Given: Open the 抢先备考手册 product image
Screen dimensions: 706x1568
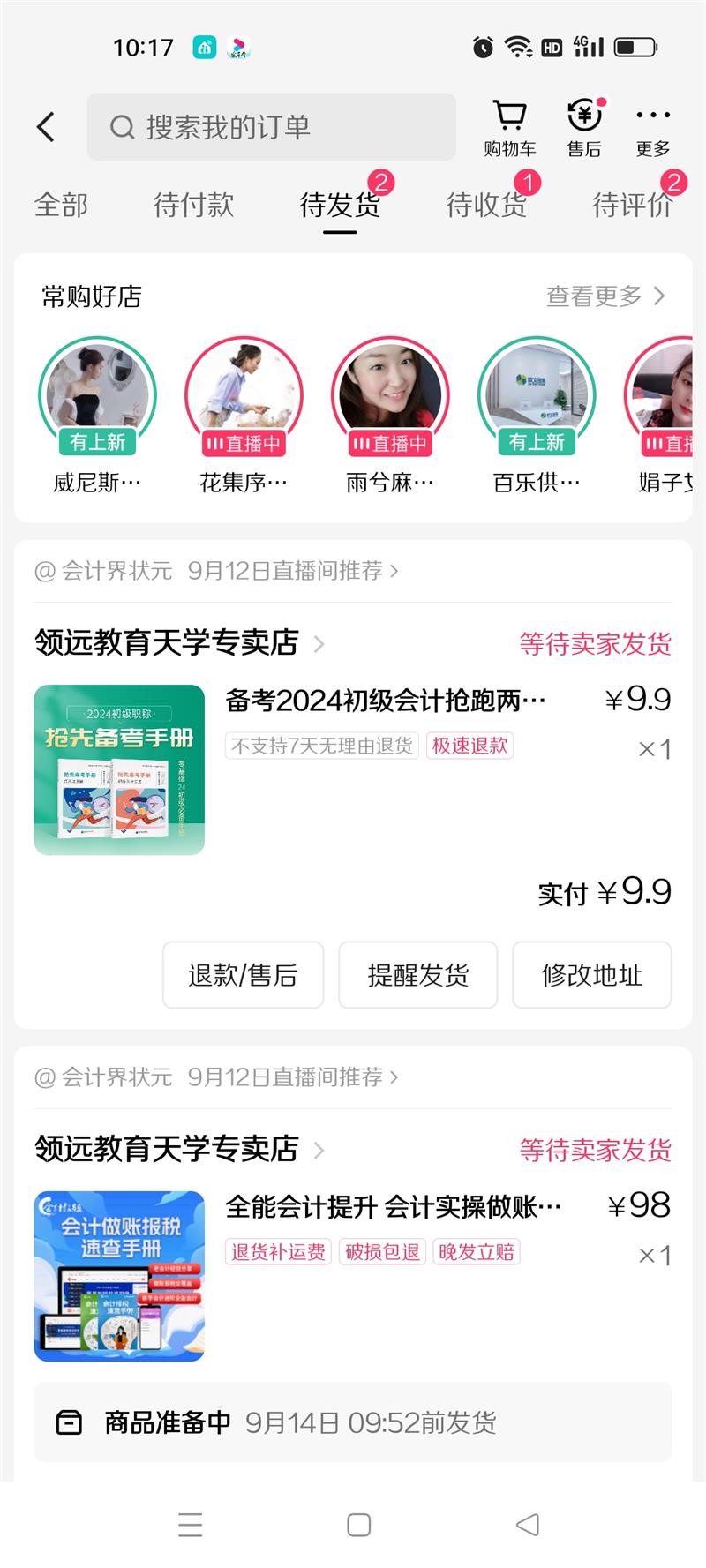Looking at the screenshot, I should [119, 770].
